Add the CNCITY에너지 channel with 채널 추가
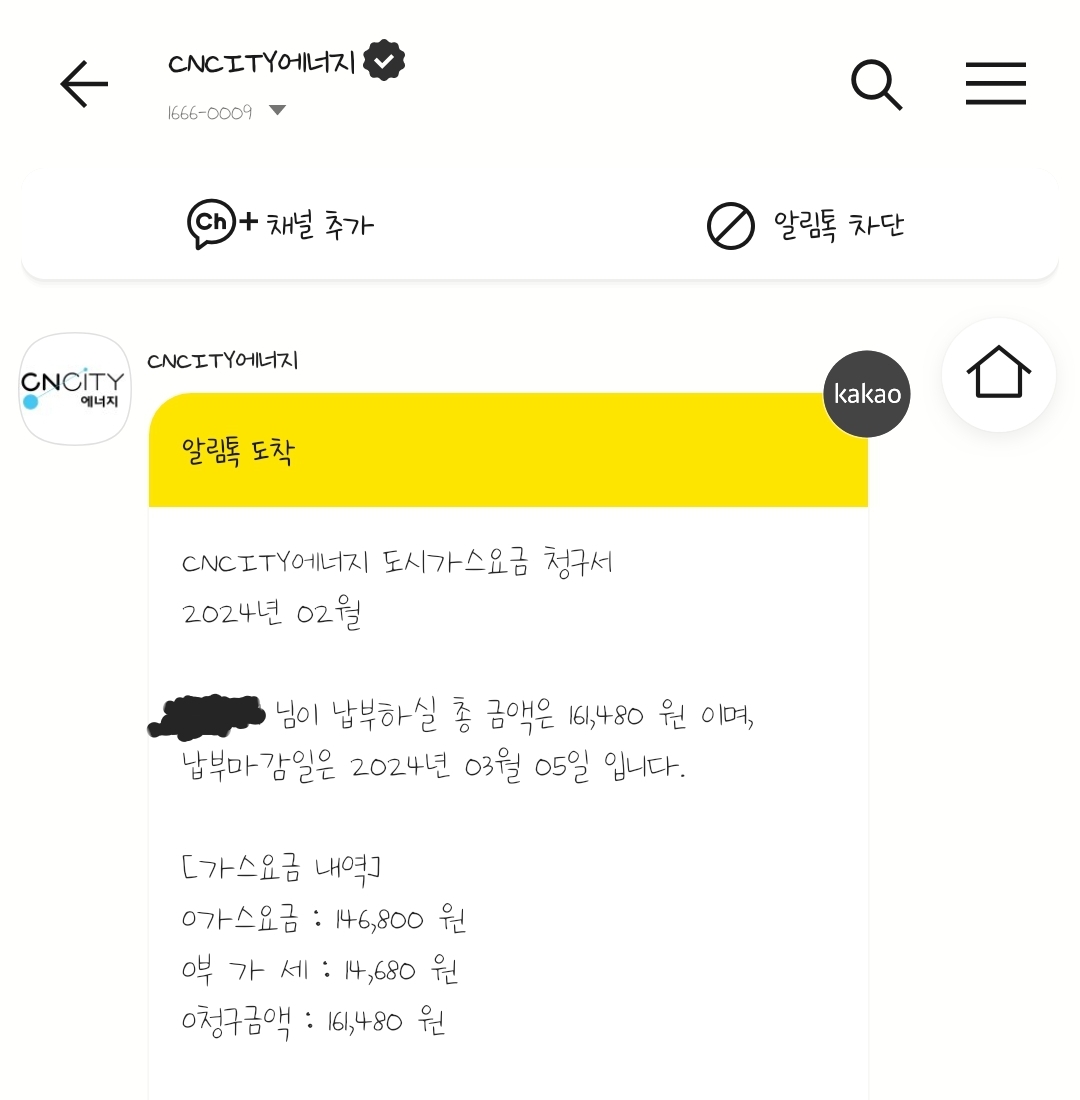Screen dimensions: 1080x1100 pyautogui.click(x=281, y=224)
